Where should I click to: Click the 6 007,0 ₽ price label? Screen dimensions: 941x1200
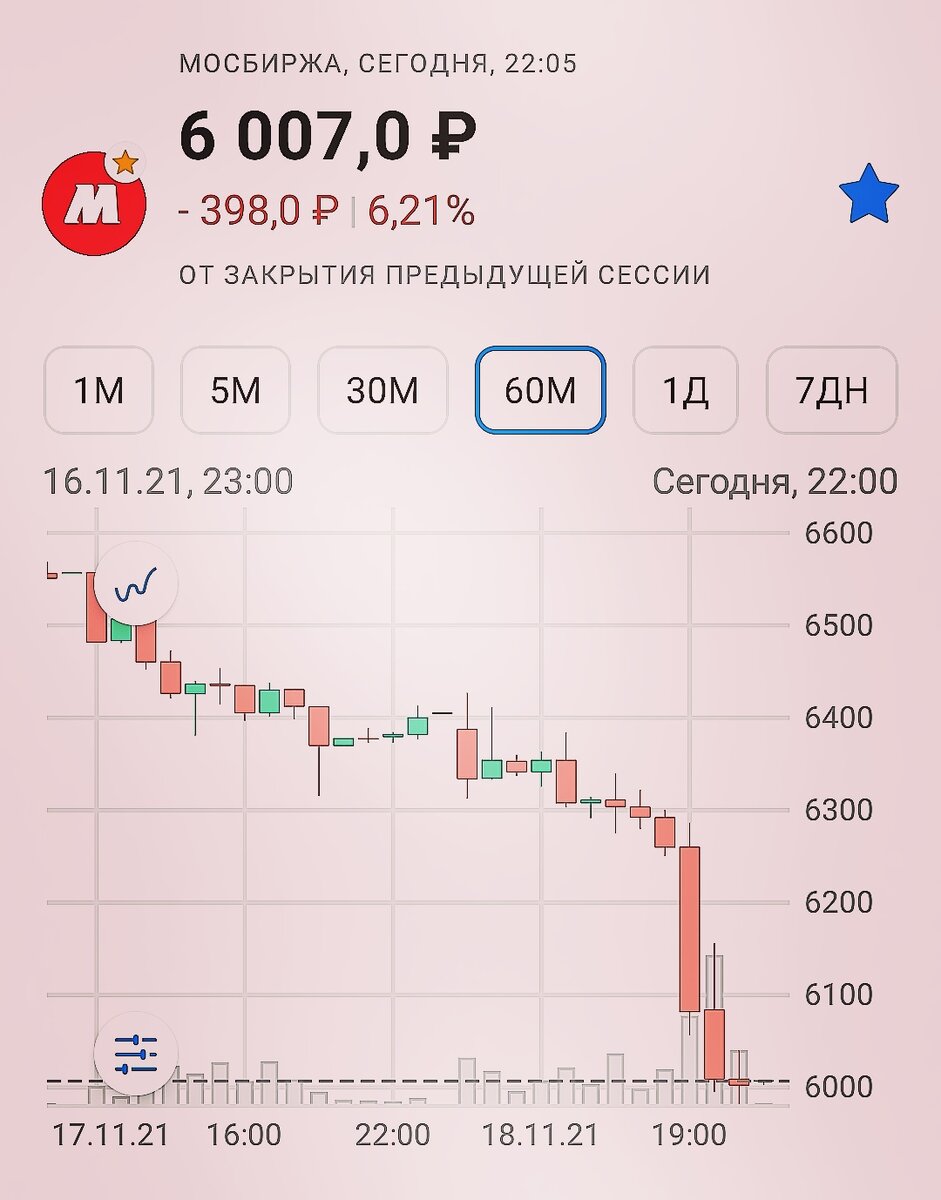[327, 135]
